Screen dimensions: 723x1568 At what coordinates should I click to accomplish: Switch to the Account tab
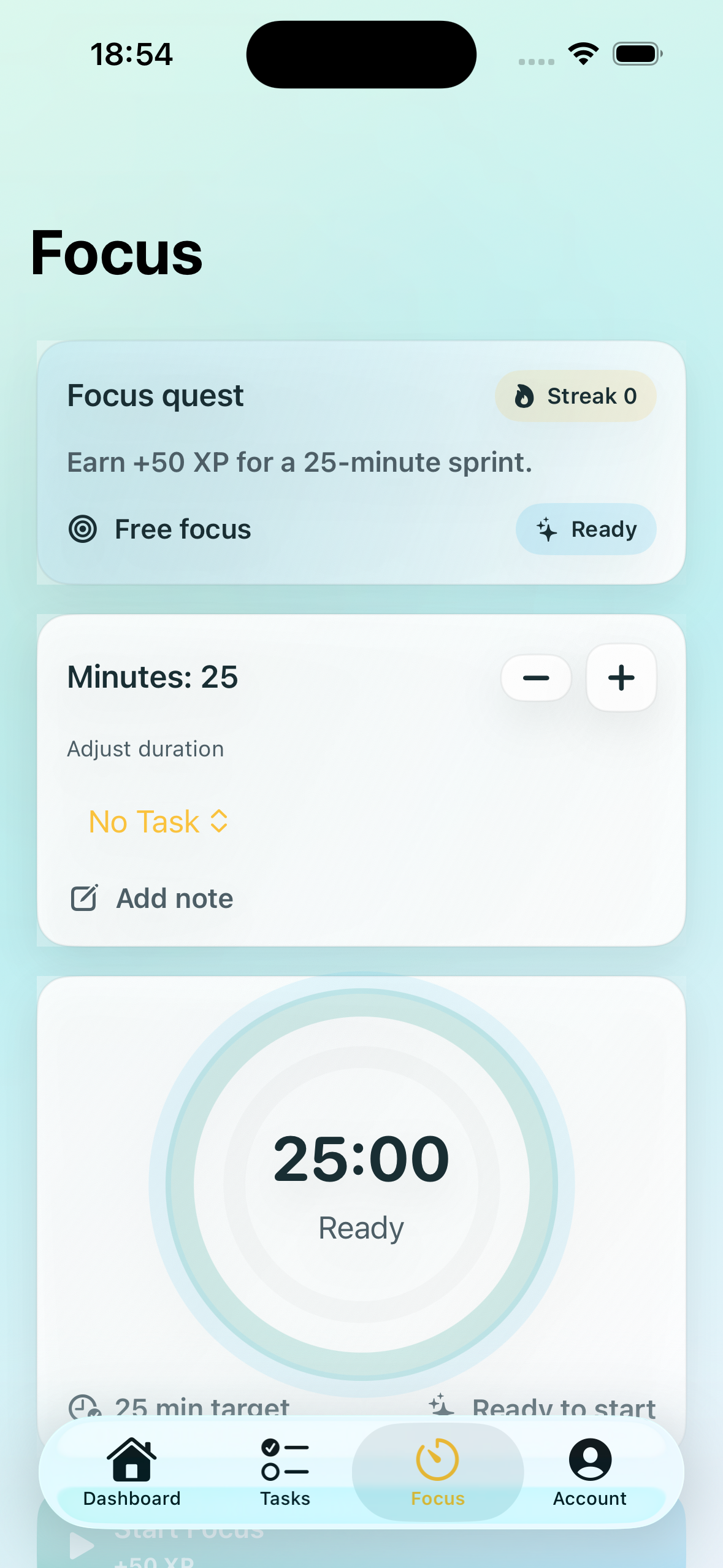click(589, 1472)
